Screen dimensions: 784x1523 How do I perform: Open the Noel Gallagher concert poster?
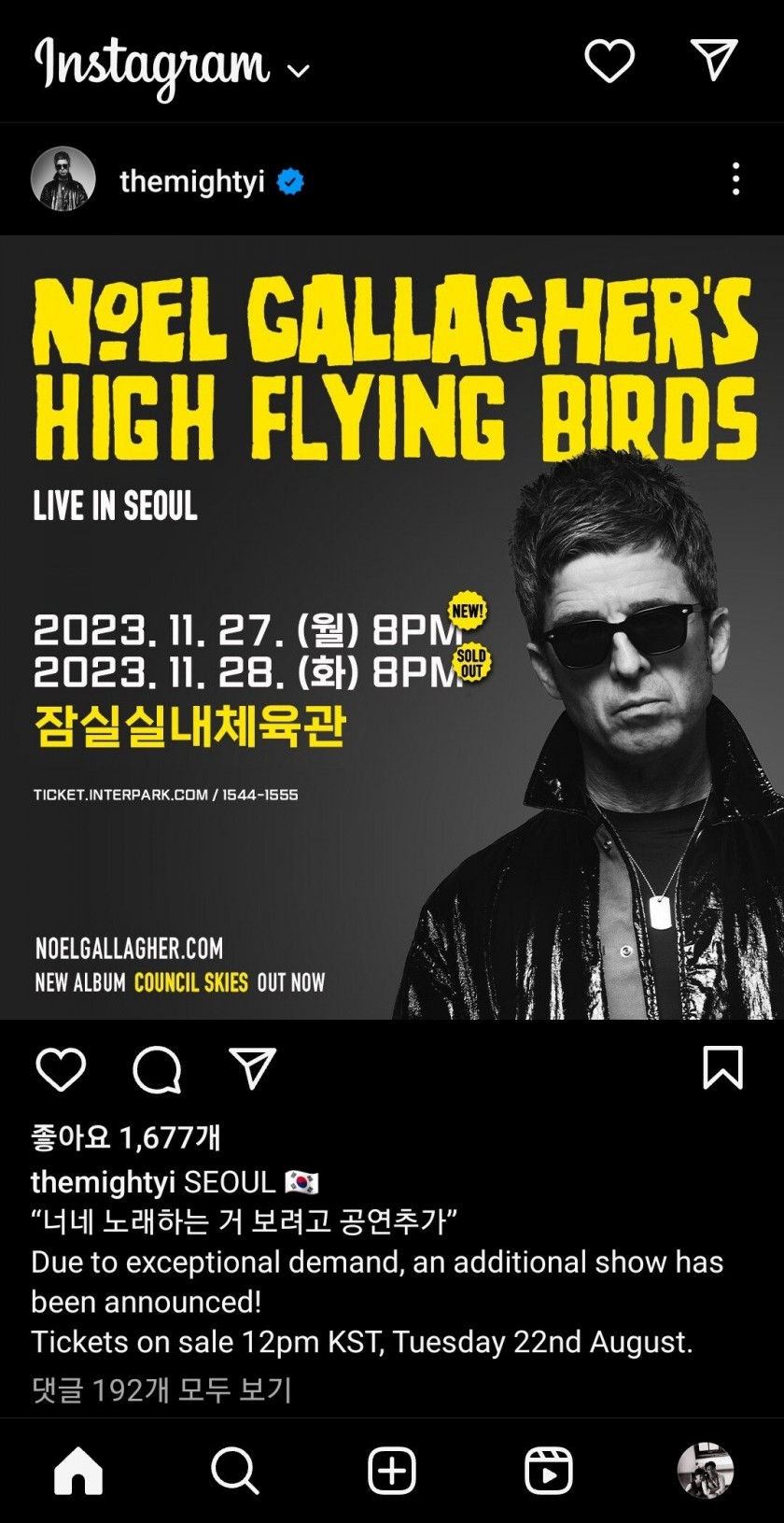click(x=392, y=628)
